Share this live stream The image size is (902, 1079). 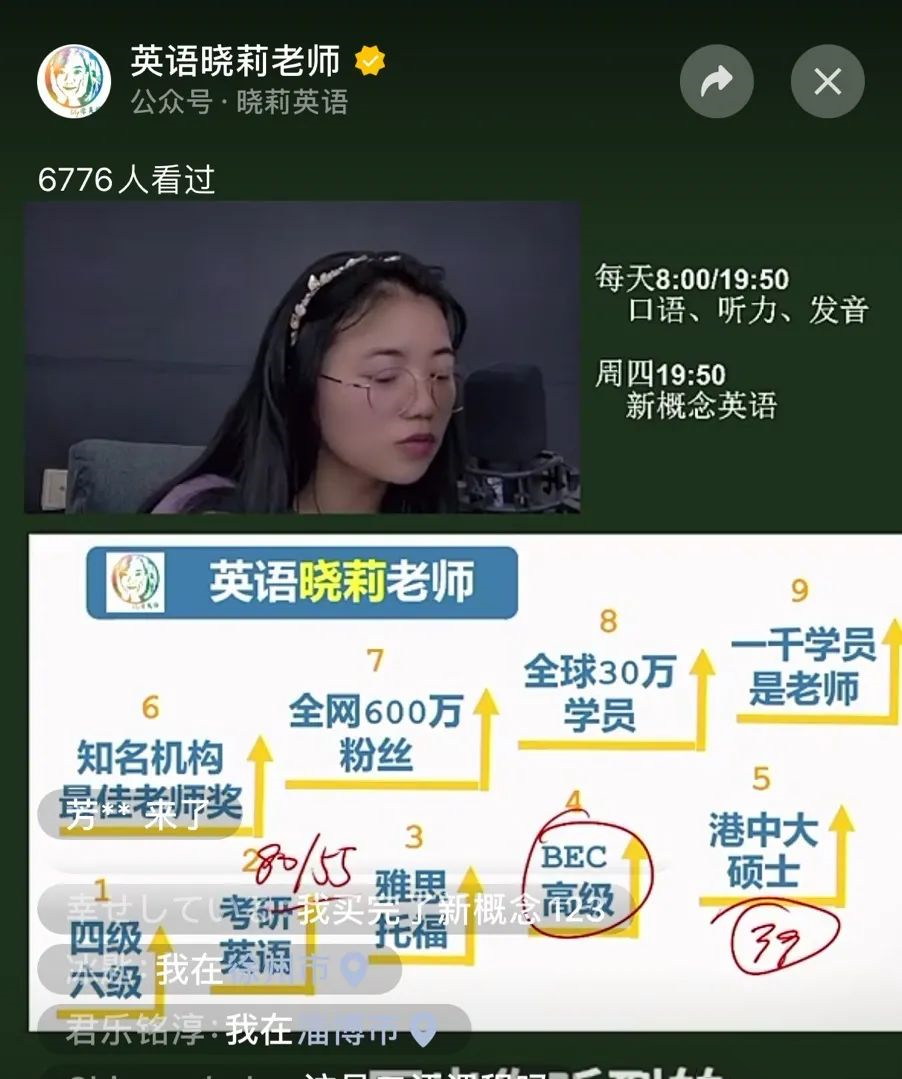coord(716,82)
